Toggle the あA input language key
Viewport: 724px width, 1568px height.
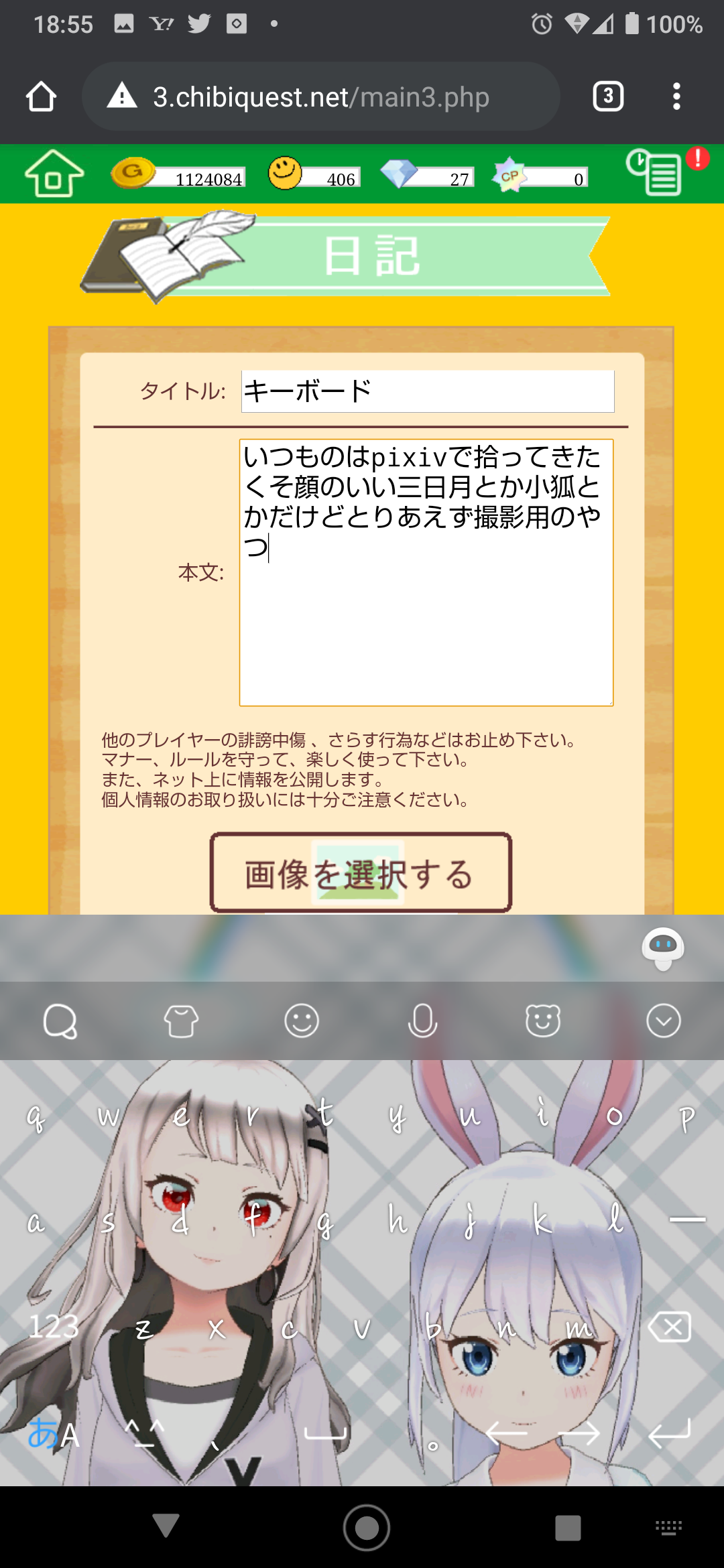(54, 1434)
